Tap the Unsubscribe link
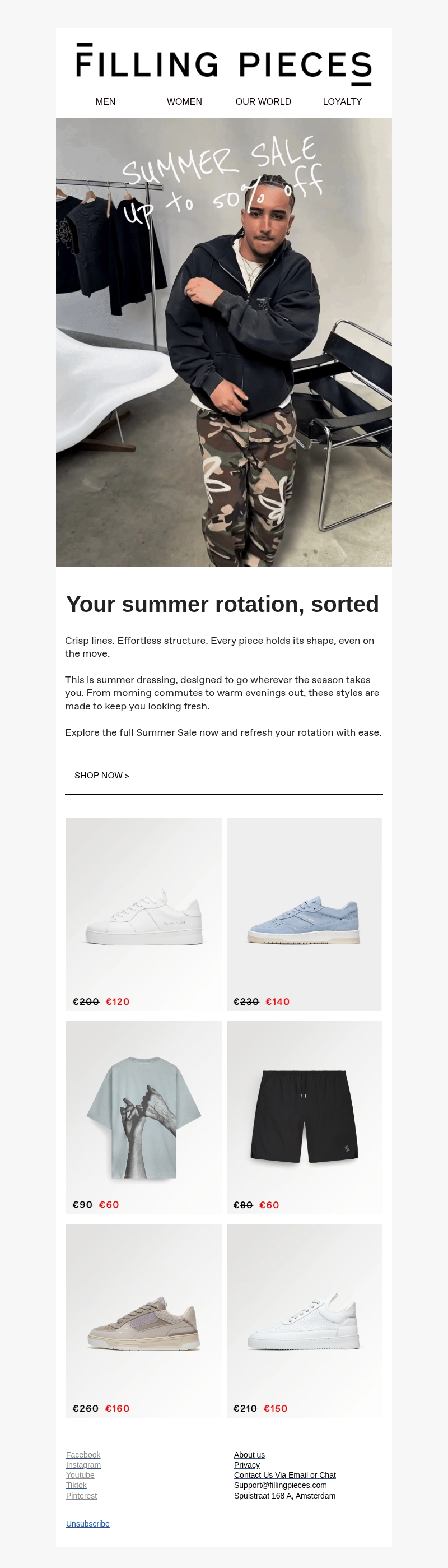The image size is (448, 1568). pyautogui.click(x=87, y=1524)
